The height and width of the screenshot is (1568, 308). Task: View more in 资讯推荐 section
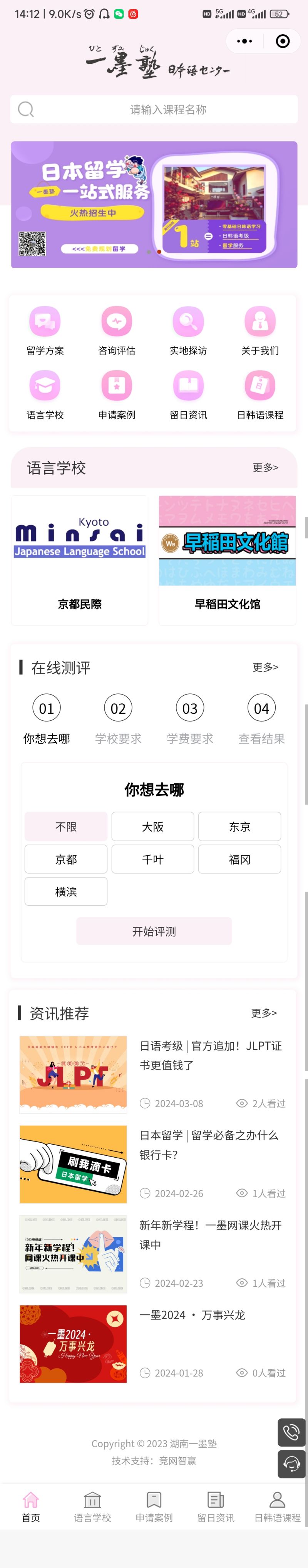click(x=263, y=1013)
